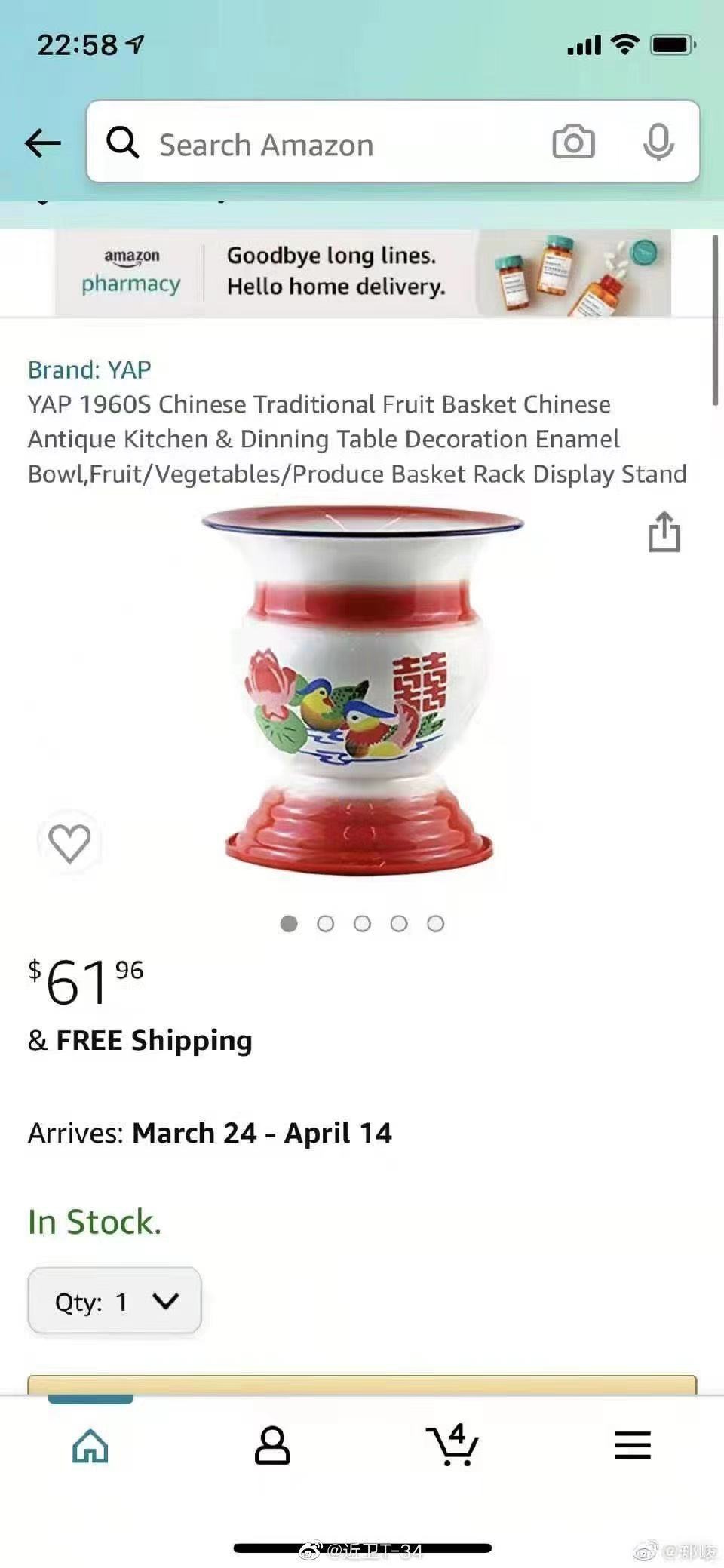Open the hamburger menu tab
The width and height of the screenshot is (724, 1568).
pos(633,1446)
